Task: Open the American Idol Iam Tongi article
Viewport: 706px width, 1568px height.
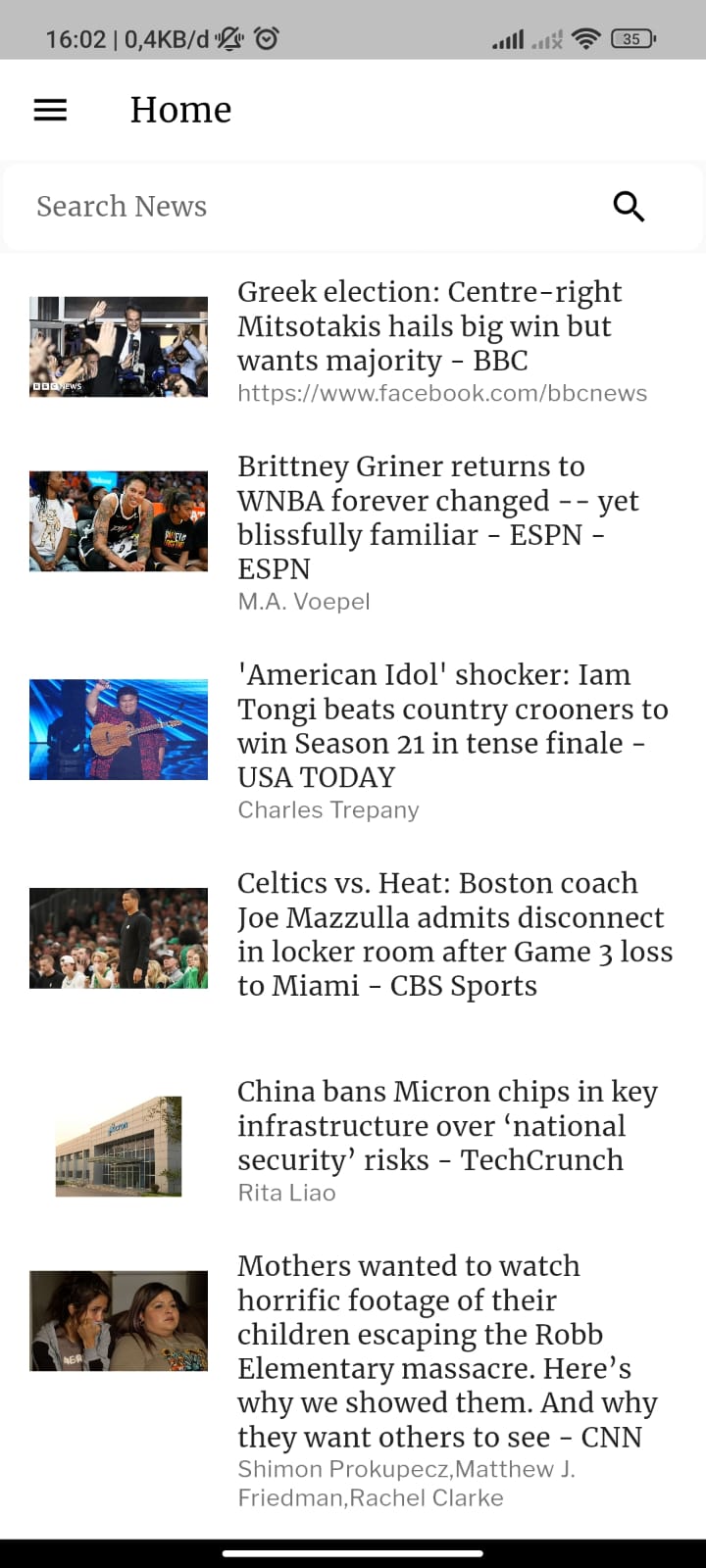Action: (x=452, y=726)
